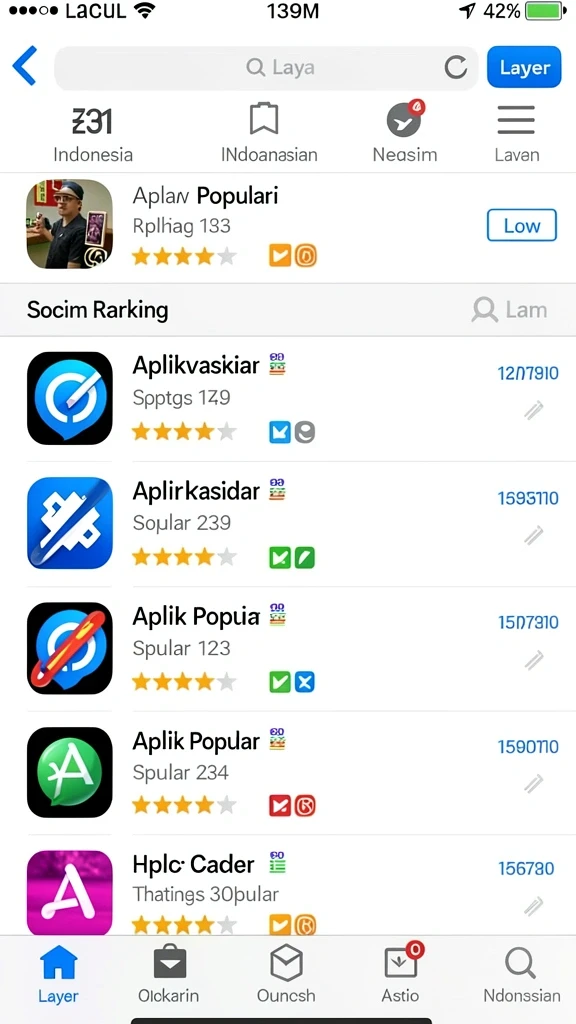This screenshot has height=1024, width=576.
Task: Reload using the search bar refresh icon
Action: coord(455,68)
